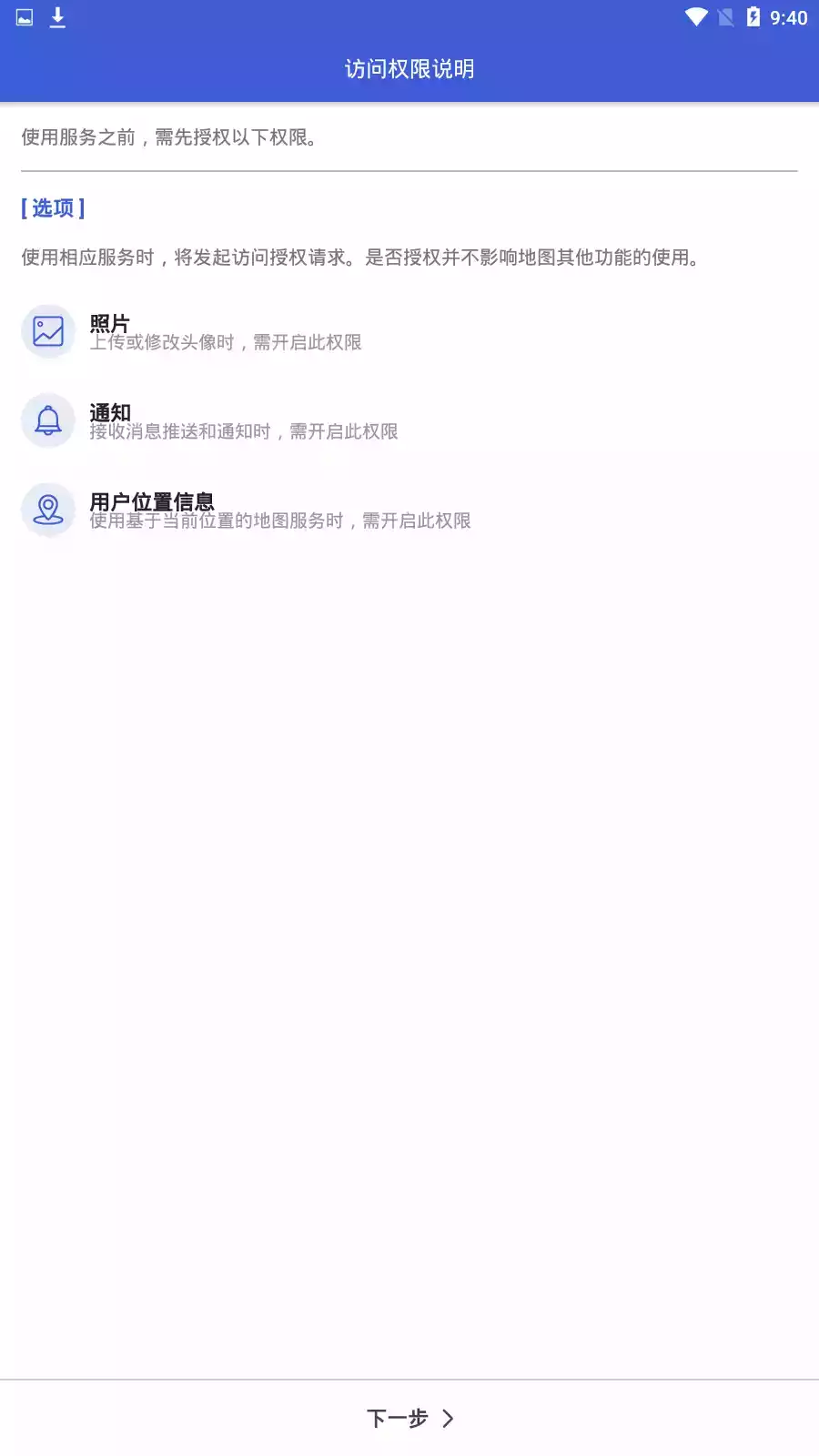
Task: Tap the battery charging icon
Action: [x=753, y=15]
